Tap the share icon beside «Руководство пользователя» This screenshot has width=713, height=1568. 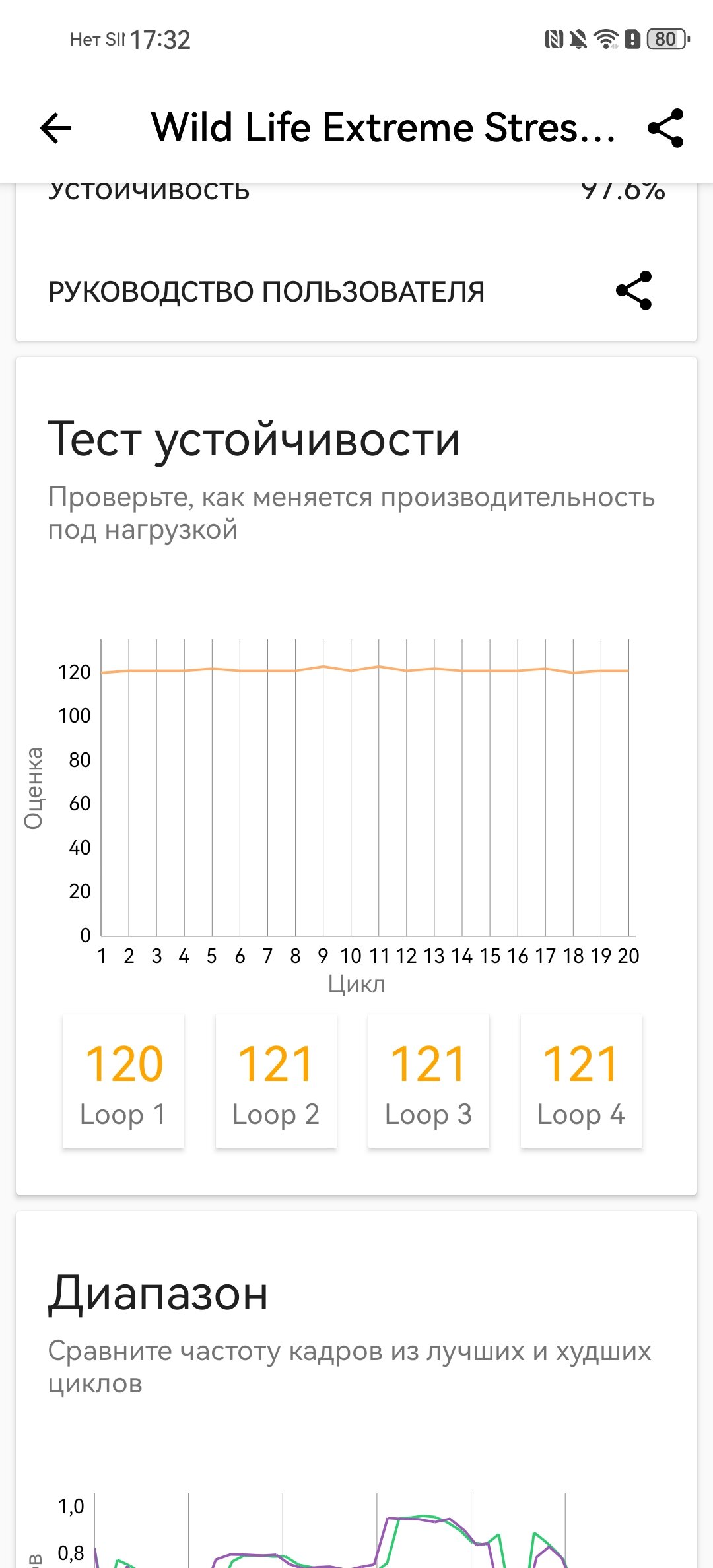pyautogui.click(x=634, y=290)
